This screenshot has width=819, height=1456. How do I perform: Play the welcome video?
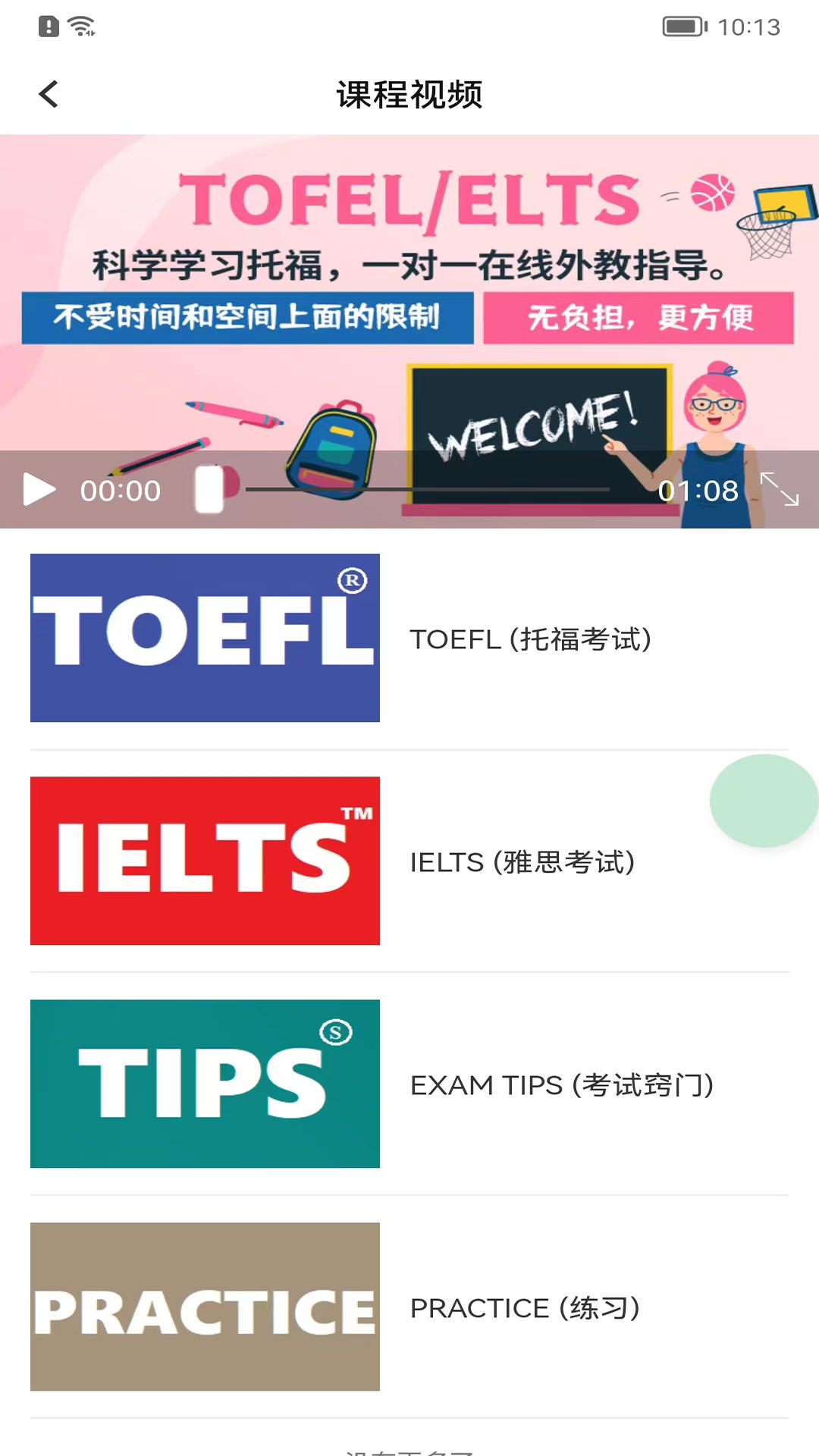point(39,490)
